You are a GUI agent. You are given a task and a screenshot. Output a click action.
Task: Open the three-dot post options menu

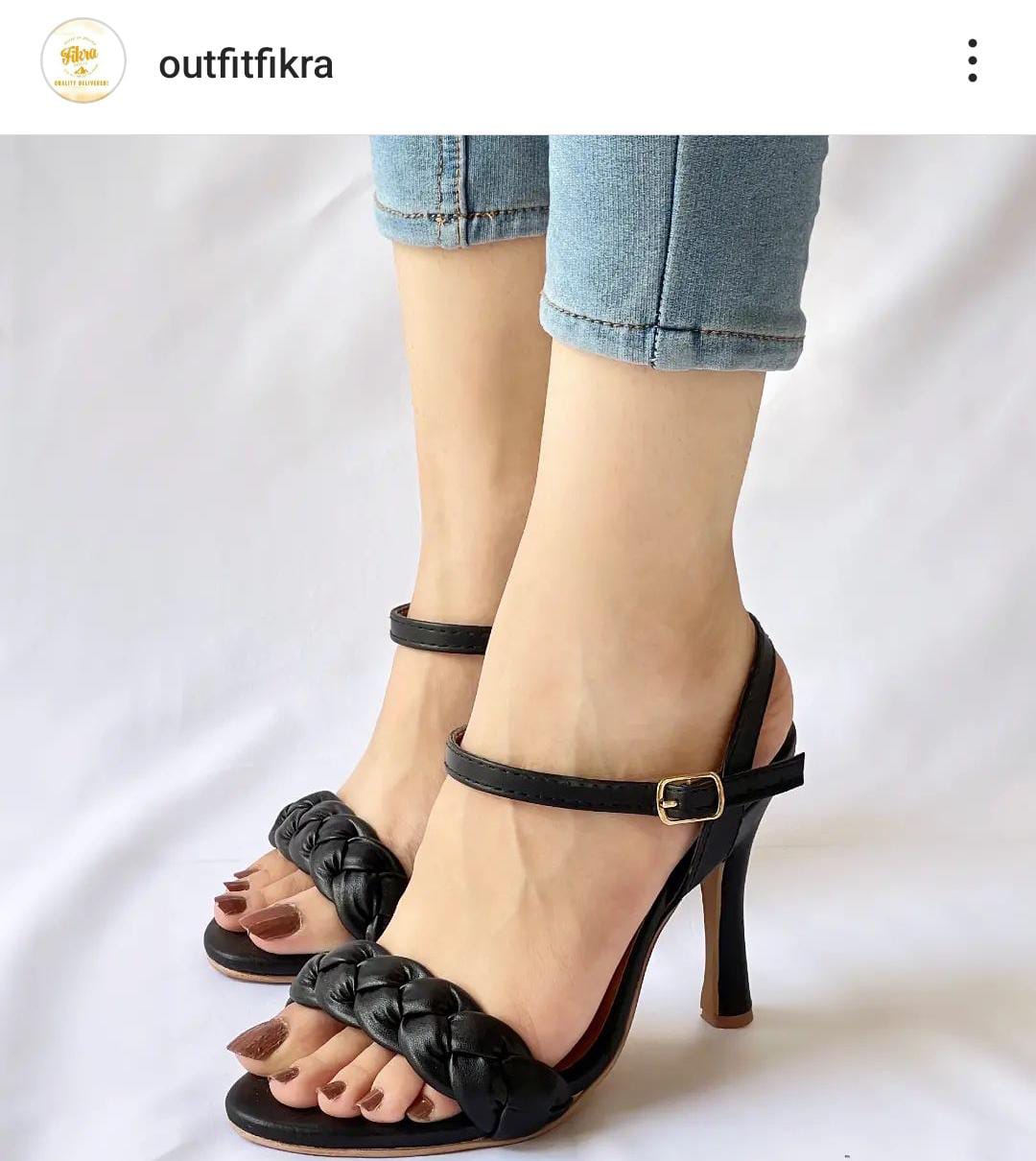972,61
